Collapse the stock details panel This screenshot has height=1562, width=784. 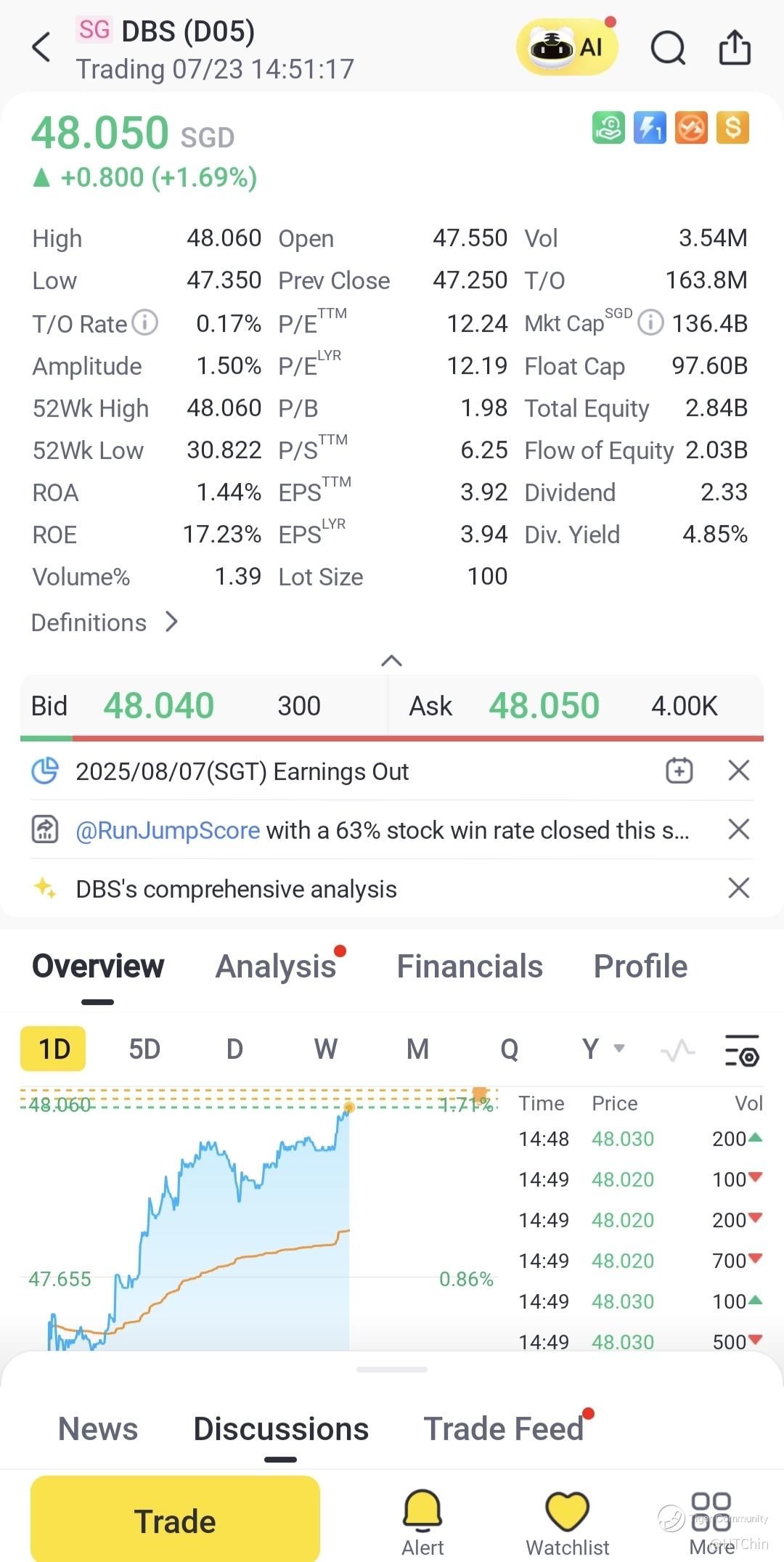[x=391, y=660]
